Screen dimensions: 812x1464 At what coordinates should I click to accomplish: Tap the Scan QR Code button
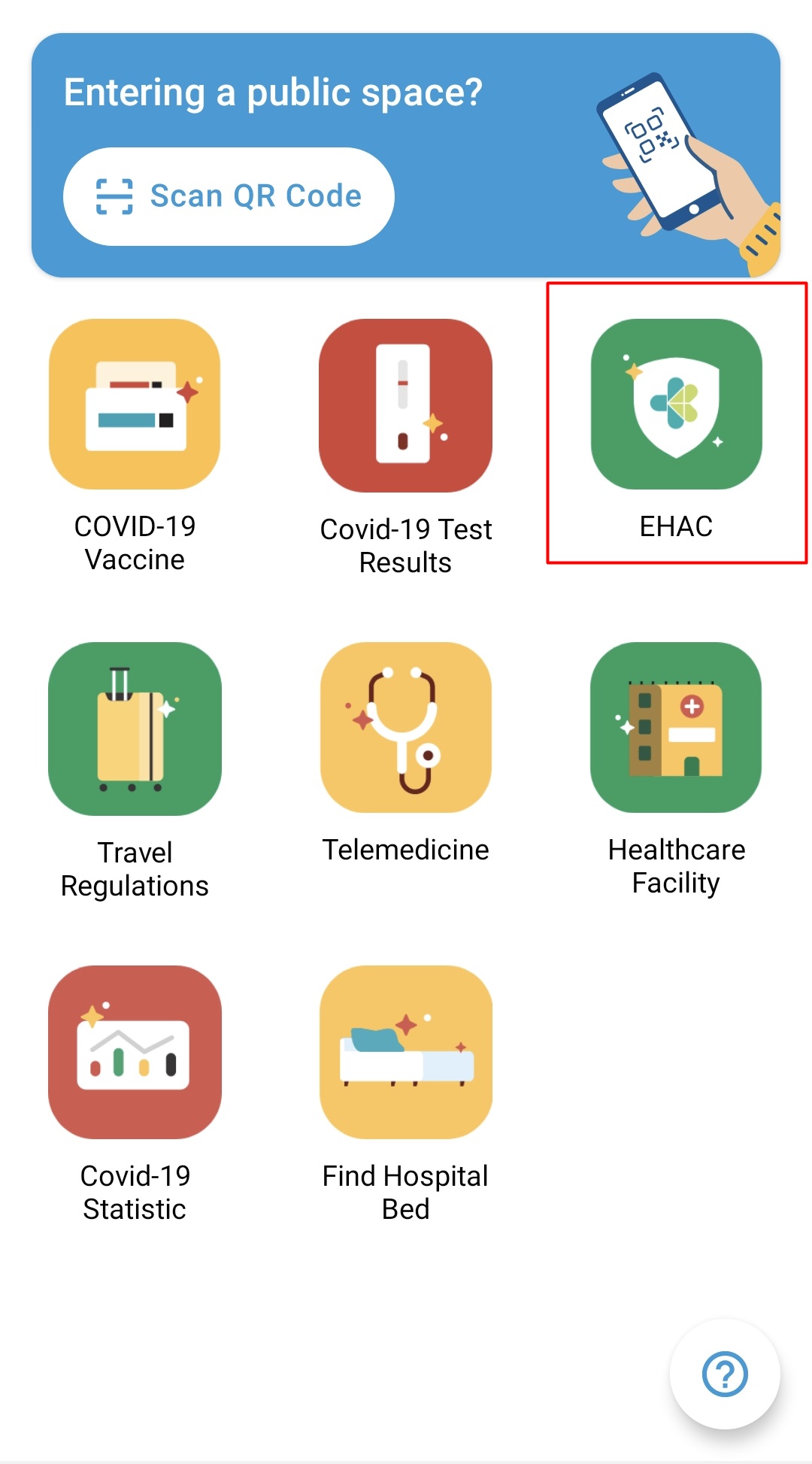tap(229, 196)
